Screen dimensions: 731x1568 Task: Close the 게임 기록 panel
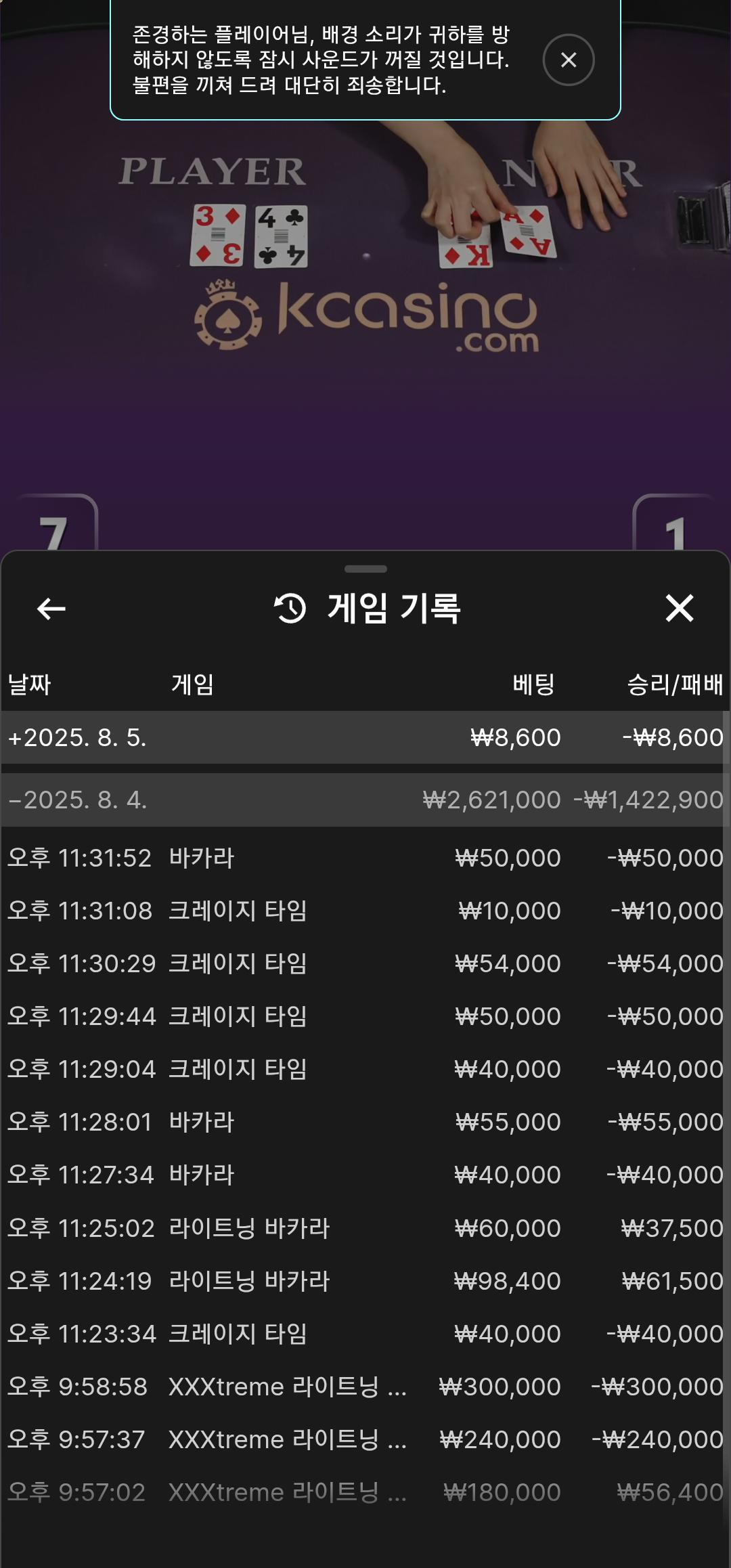679,608
